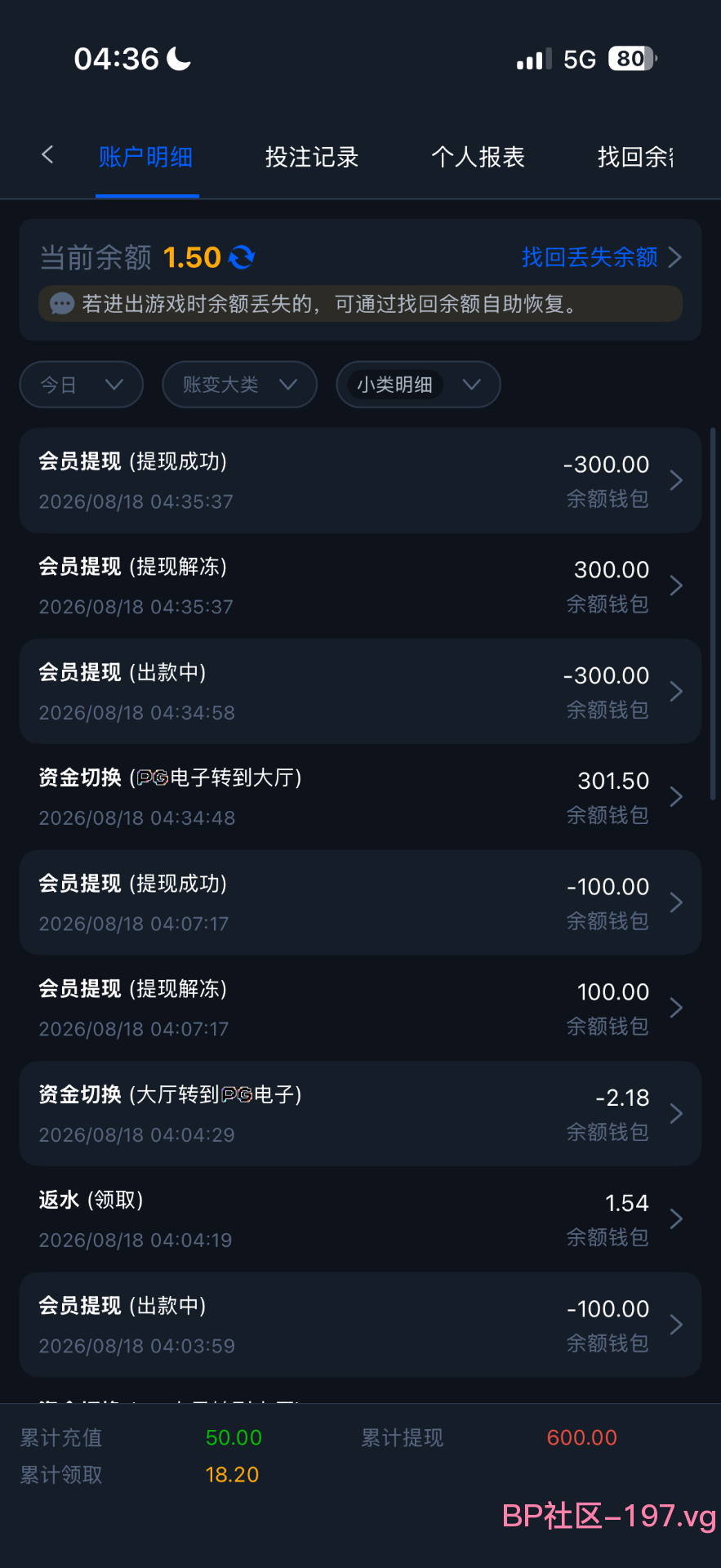Switch to the 投注记录 tab
This screenshot has height=1568, width=721.
[x=312, y=157]
